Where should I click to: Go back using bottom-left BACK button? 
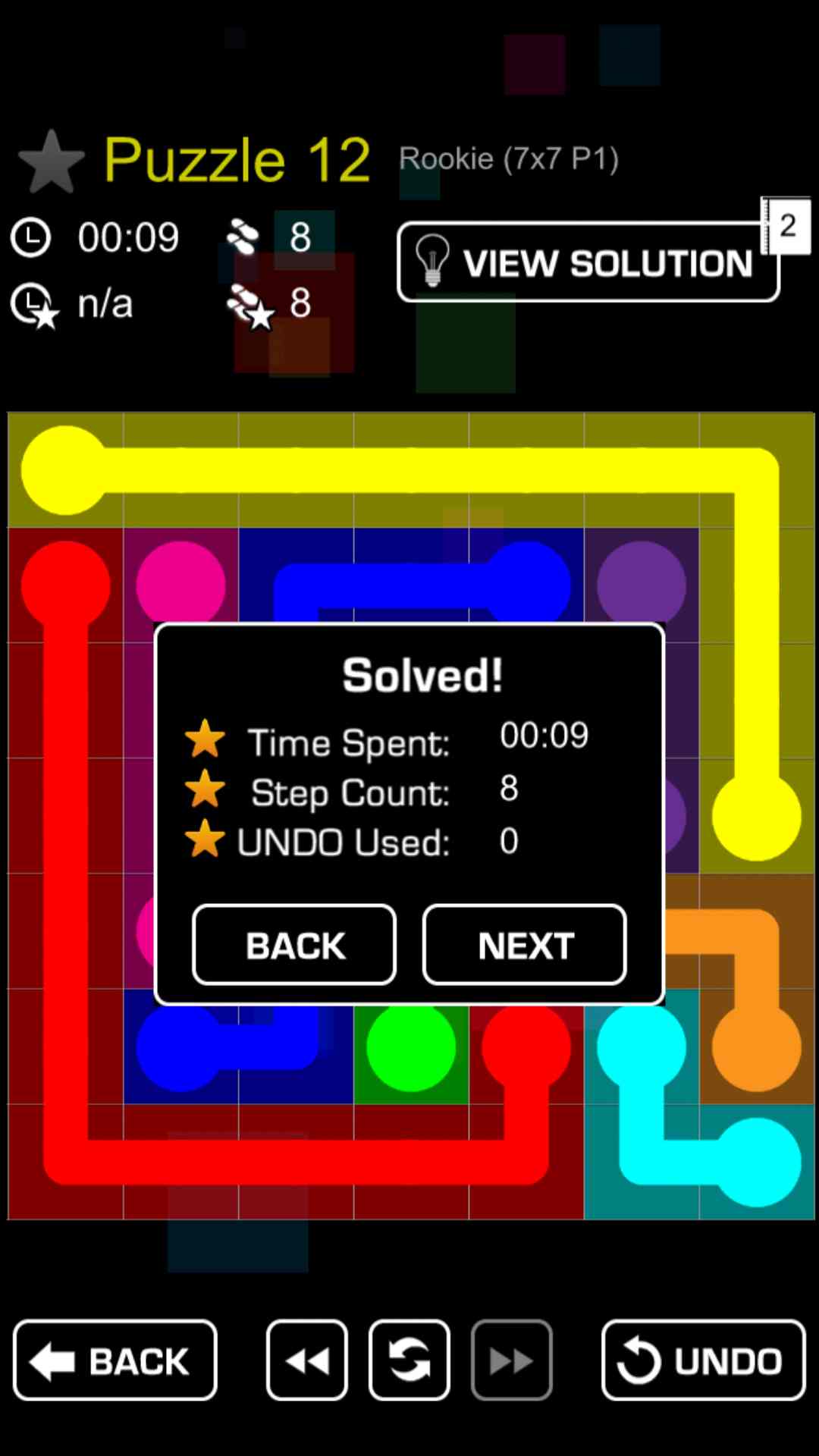point(115,1360)
